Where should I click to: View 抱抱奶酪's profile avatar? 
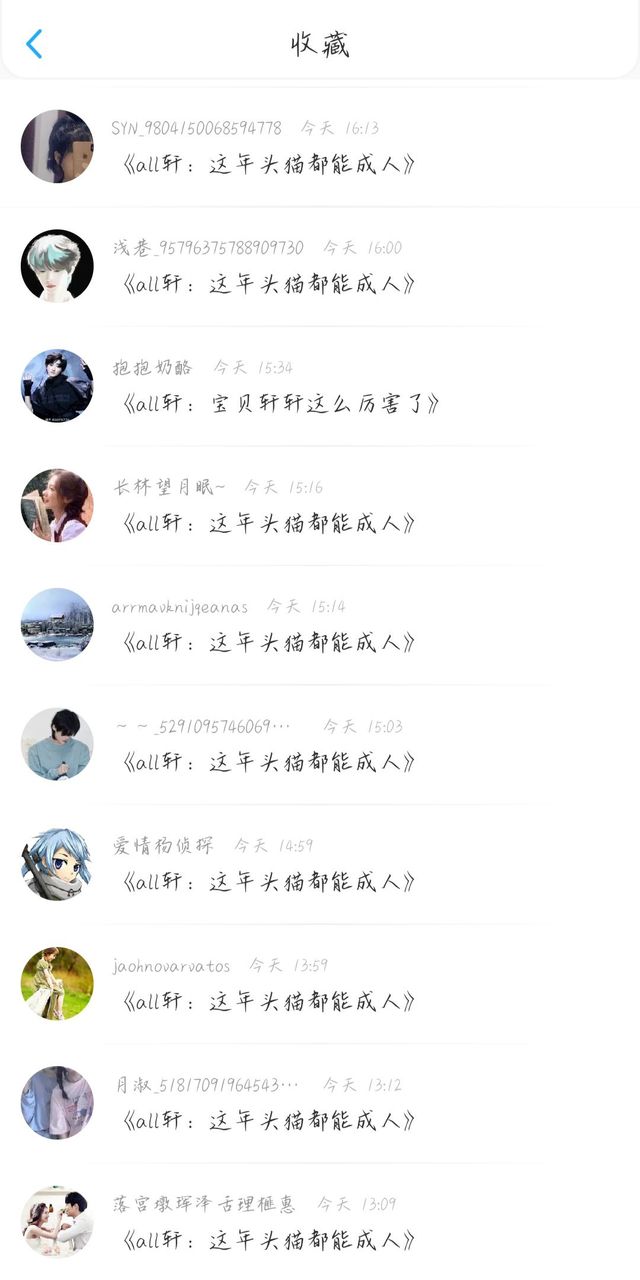(57, 386)
